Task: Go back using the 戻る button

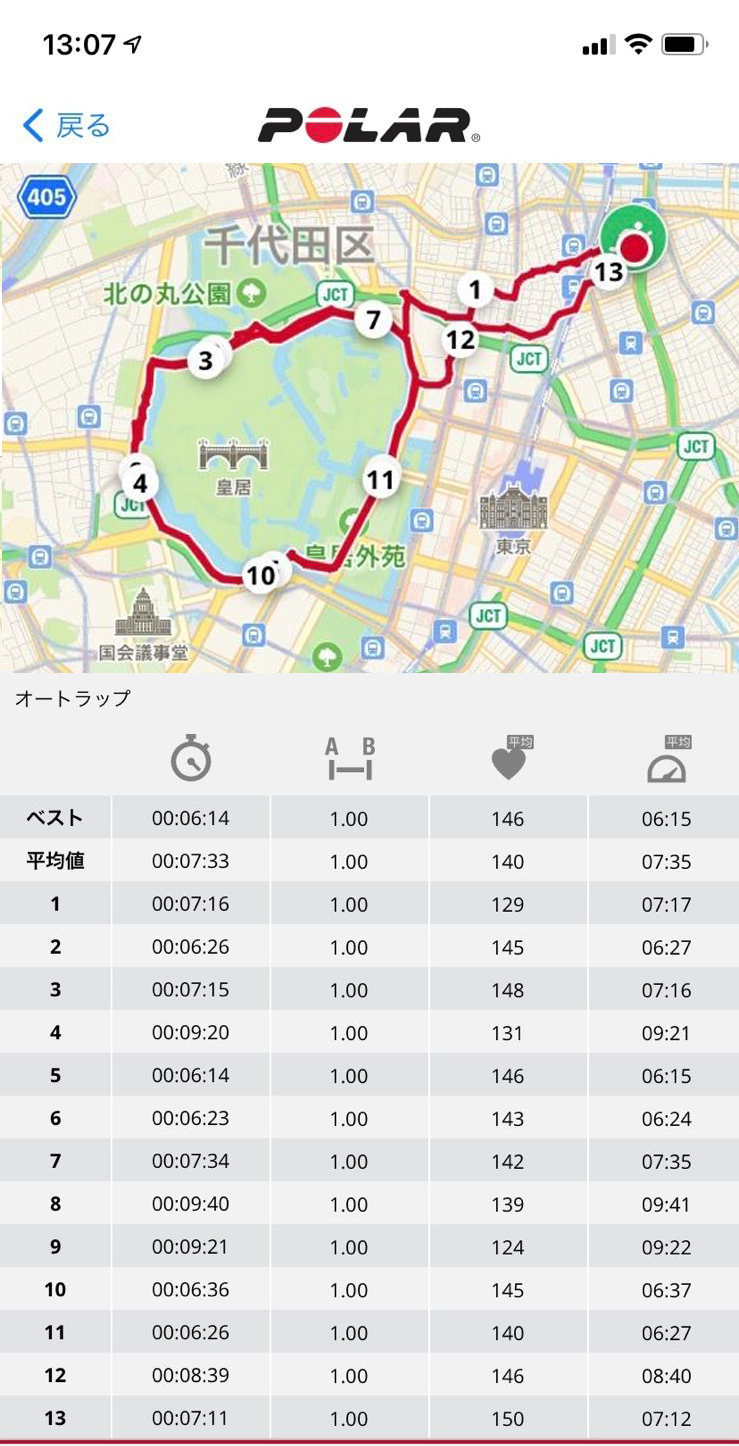Action: 66,126
